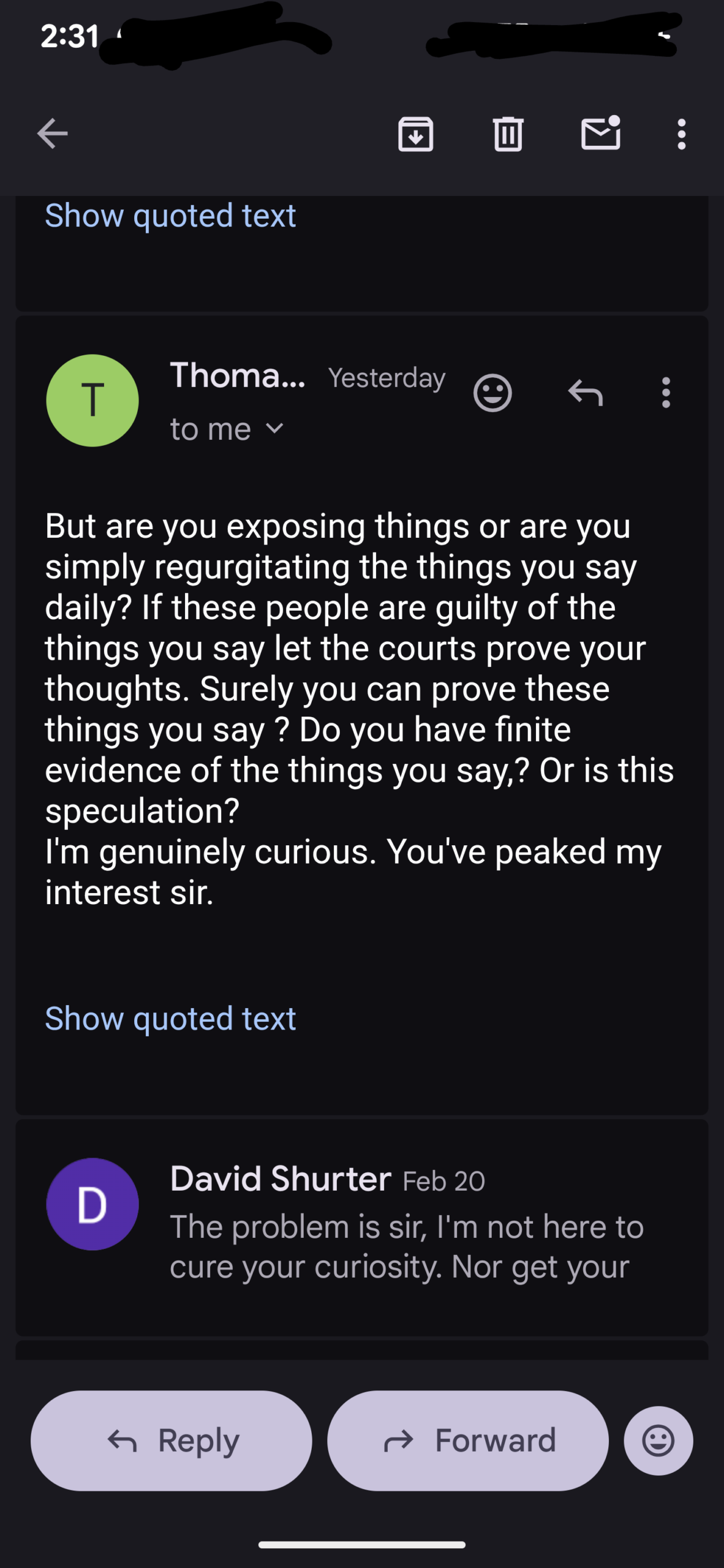
Task: Delete this email thread
Action: pos(508,134)
